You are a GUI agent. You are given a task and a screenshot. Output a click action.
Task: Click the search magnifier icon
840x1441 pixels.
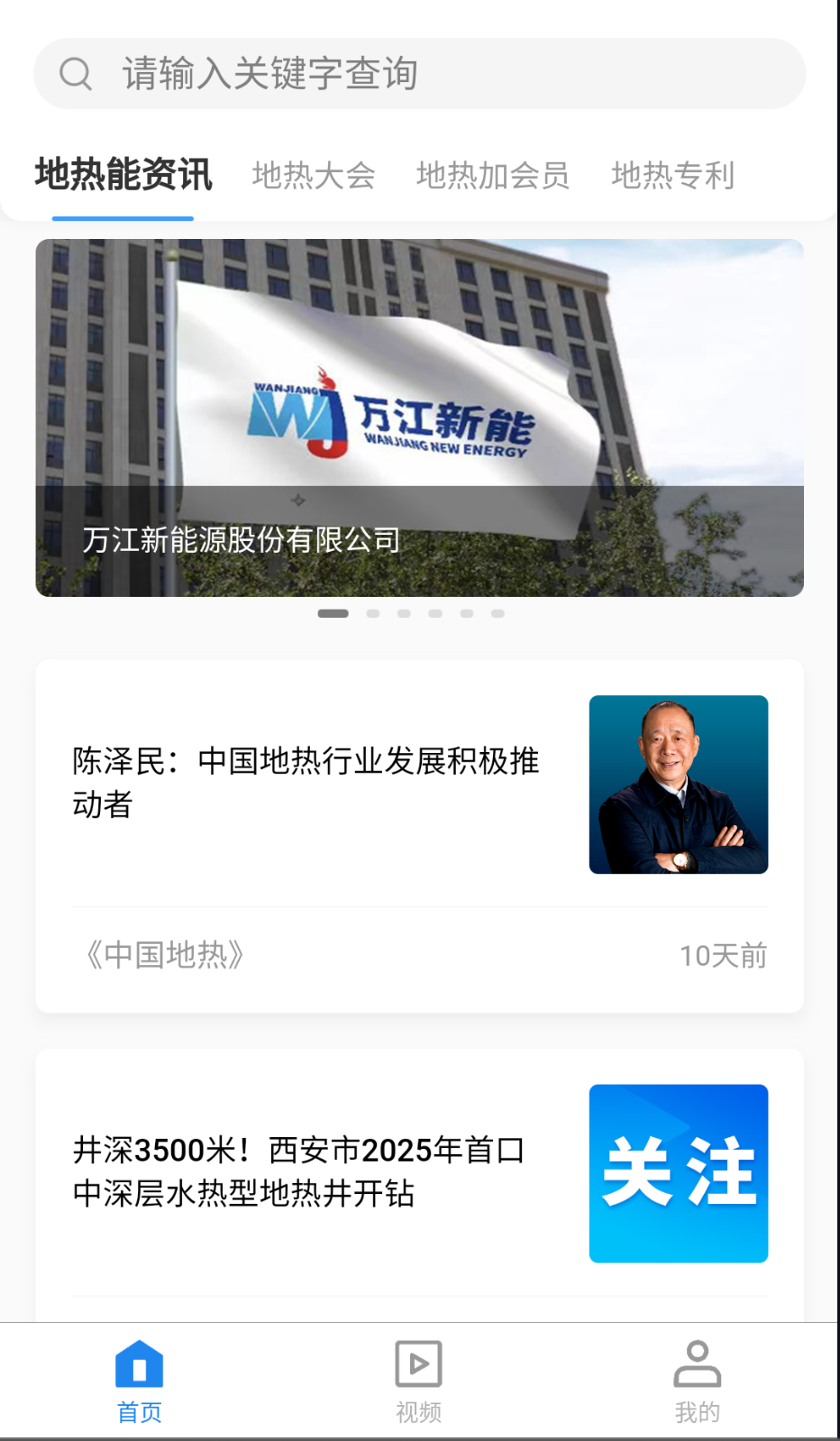pos(77,73)
